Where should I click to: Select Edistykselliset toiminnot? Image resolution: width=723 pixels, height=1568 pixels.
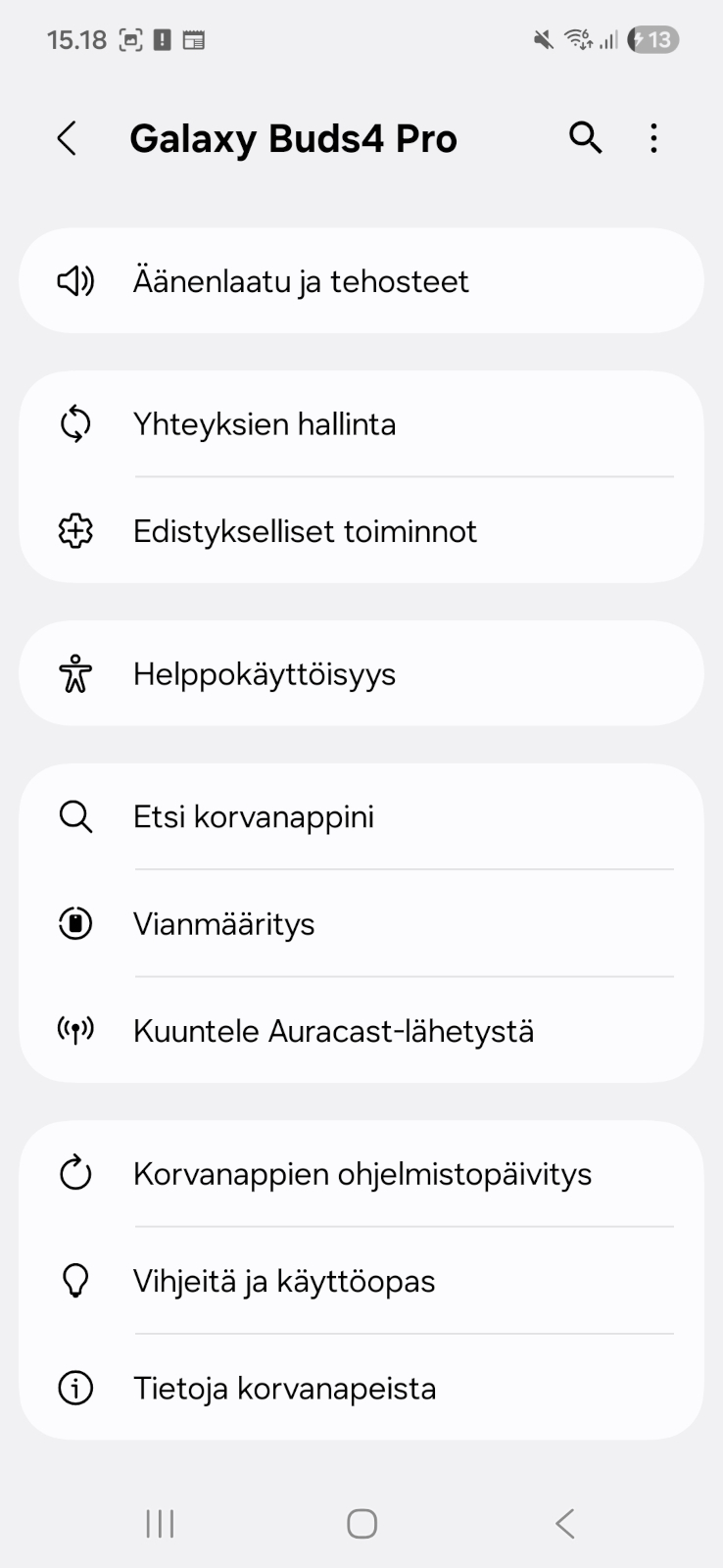(x=361, y=531)
